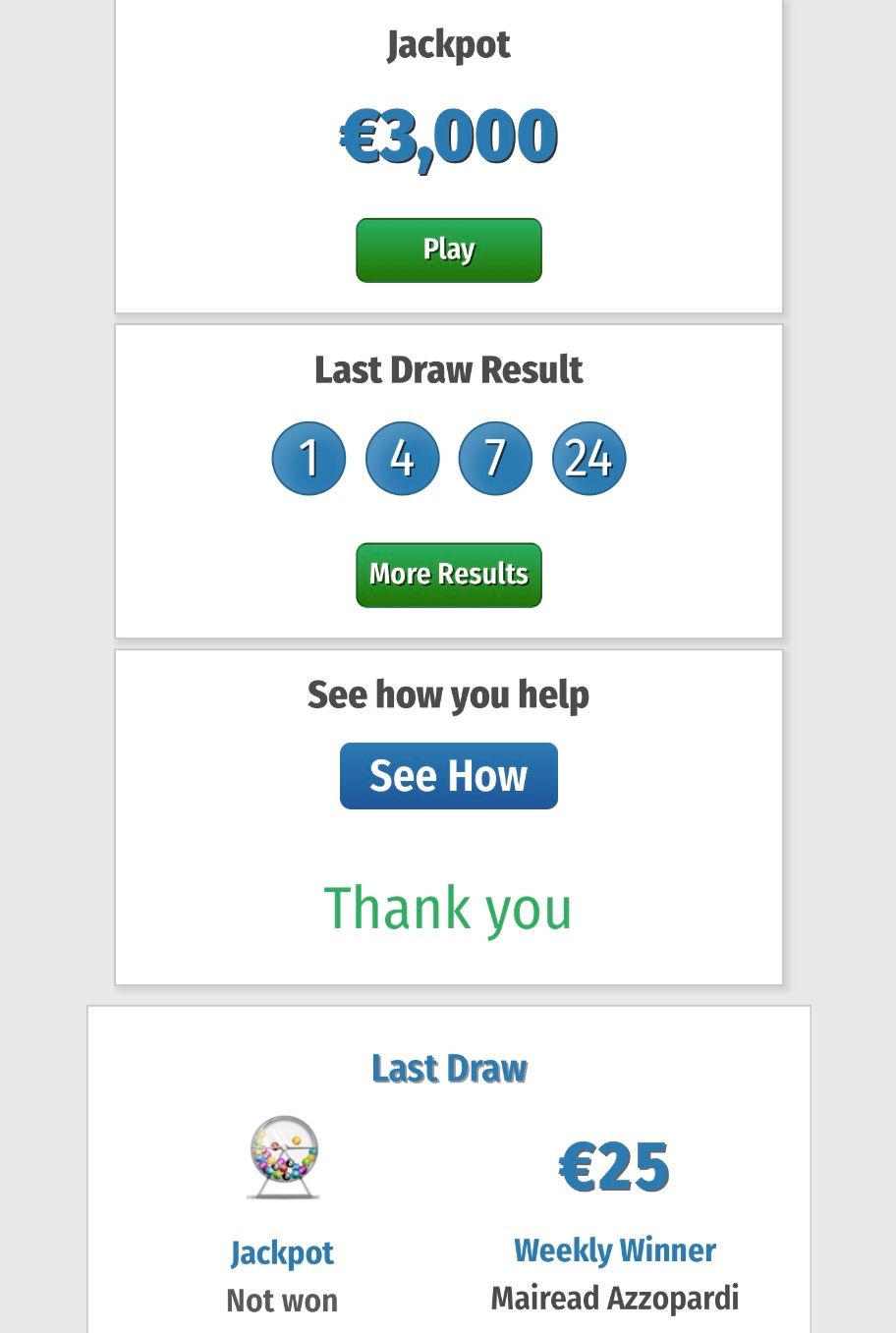This screenshot has width=896, height=1333.
Task: Open More Results for past draws
Action: tap(448, 575)
